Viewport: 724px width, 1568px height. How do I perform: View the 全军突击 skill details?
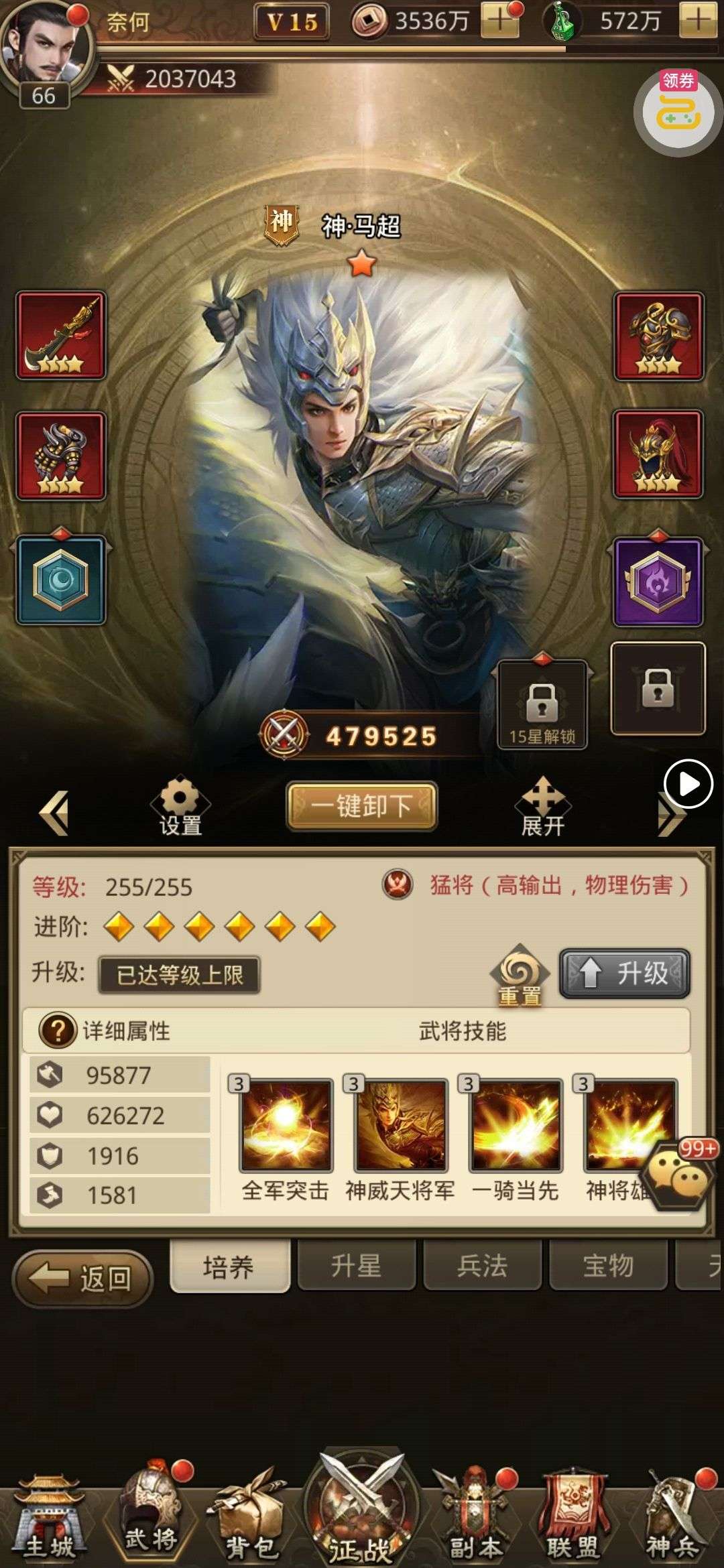tap(286, 1125)
